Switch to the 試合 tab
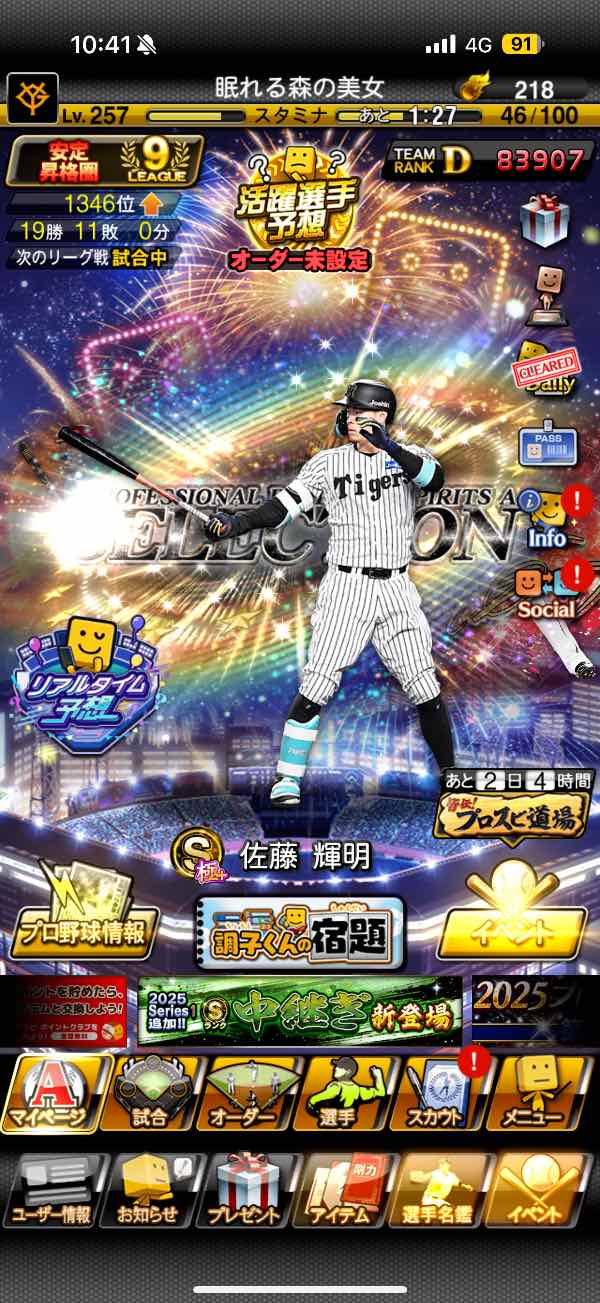The image size is (600, 1303). (x=151, y=1092)
